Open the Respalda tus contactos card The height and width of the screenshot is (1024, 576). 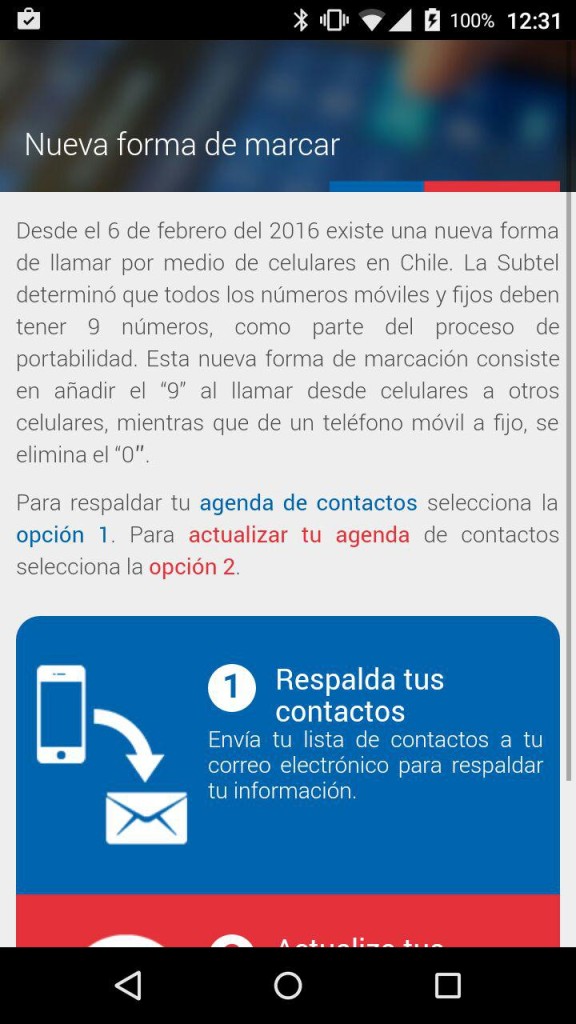coord(288,755)
